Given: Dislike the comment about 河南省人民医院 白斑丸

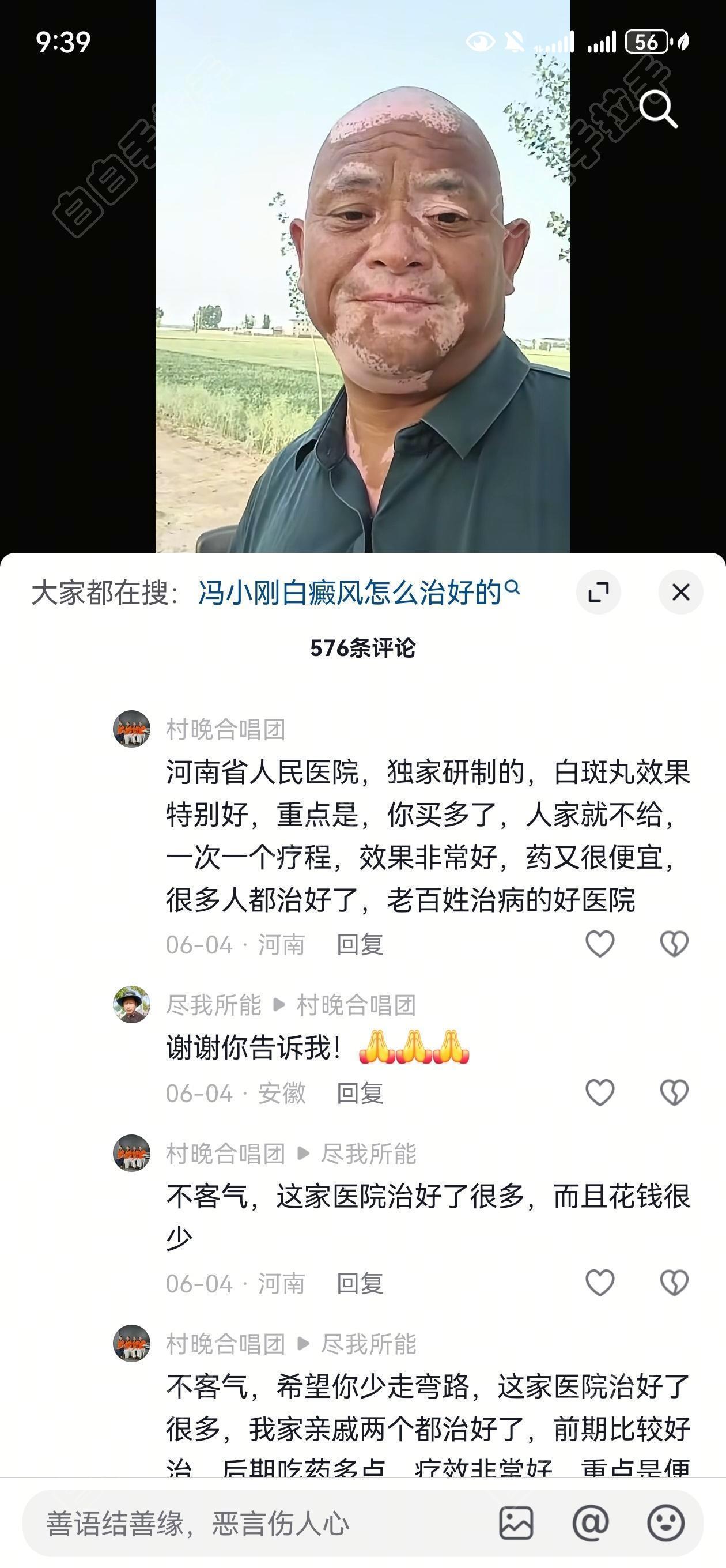Looking at the screenshot, I should 674,944.
